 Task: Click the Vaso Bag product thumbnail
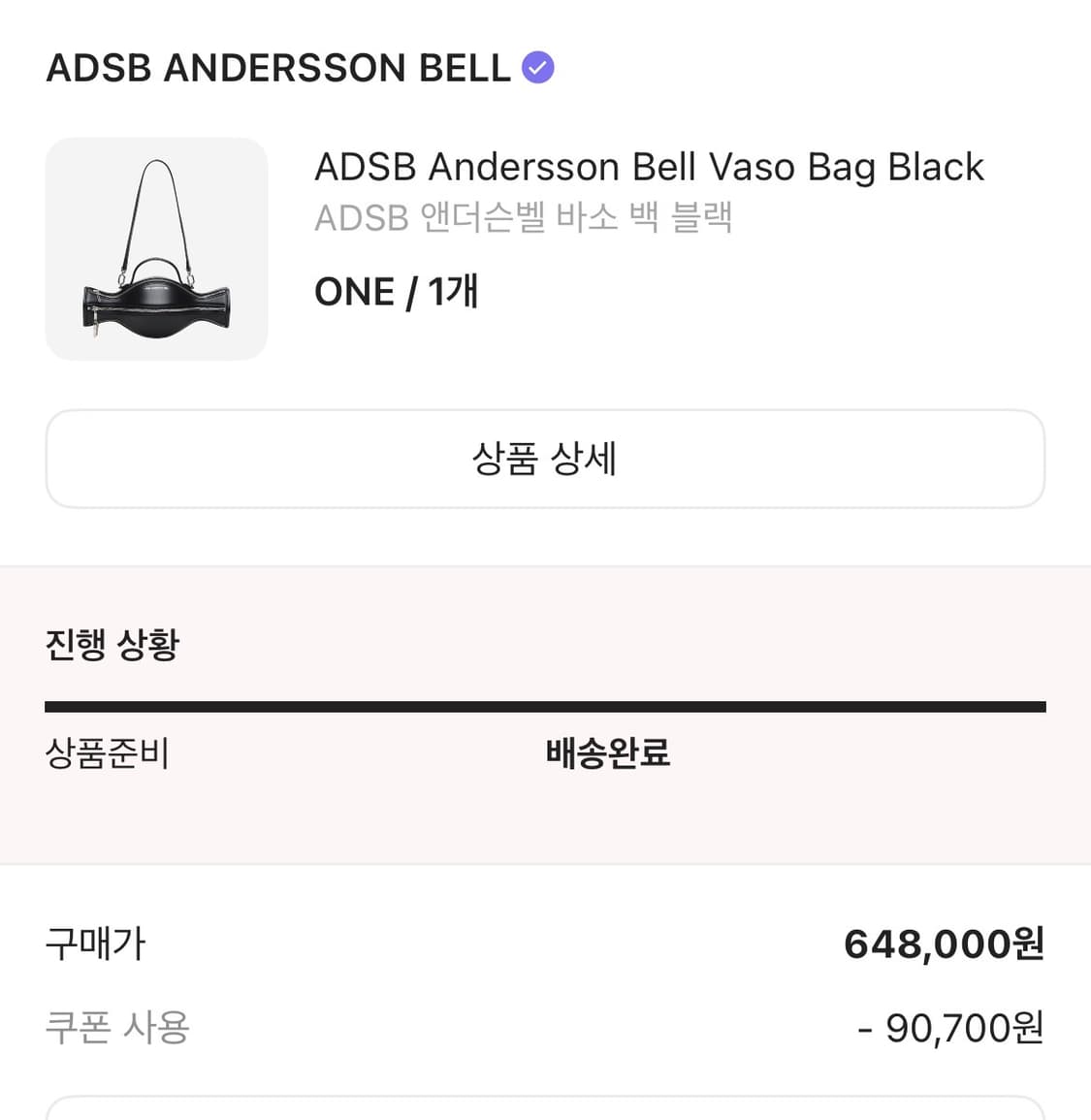157,249
